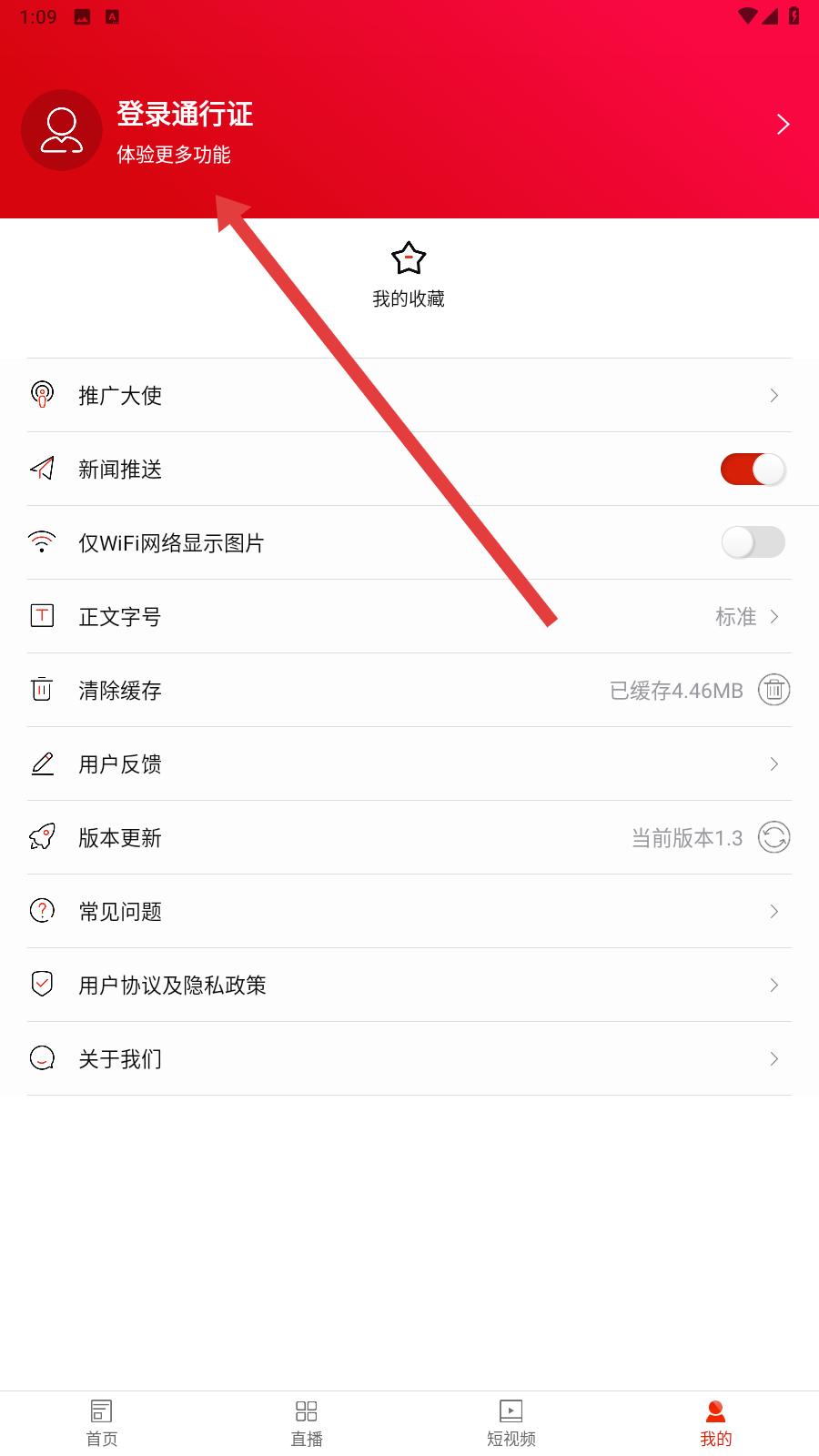Turn off the 新闻推送 switch
Image resolution: width=819 pixels, height=1456 pixels.
752,470
